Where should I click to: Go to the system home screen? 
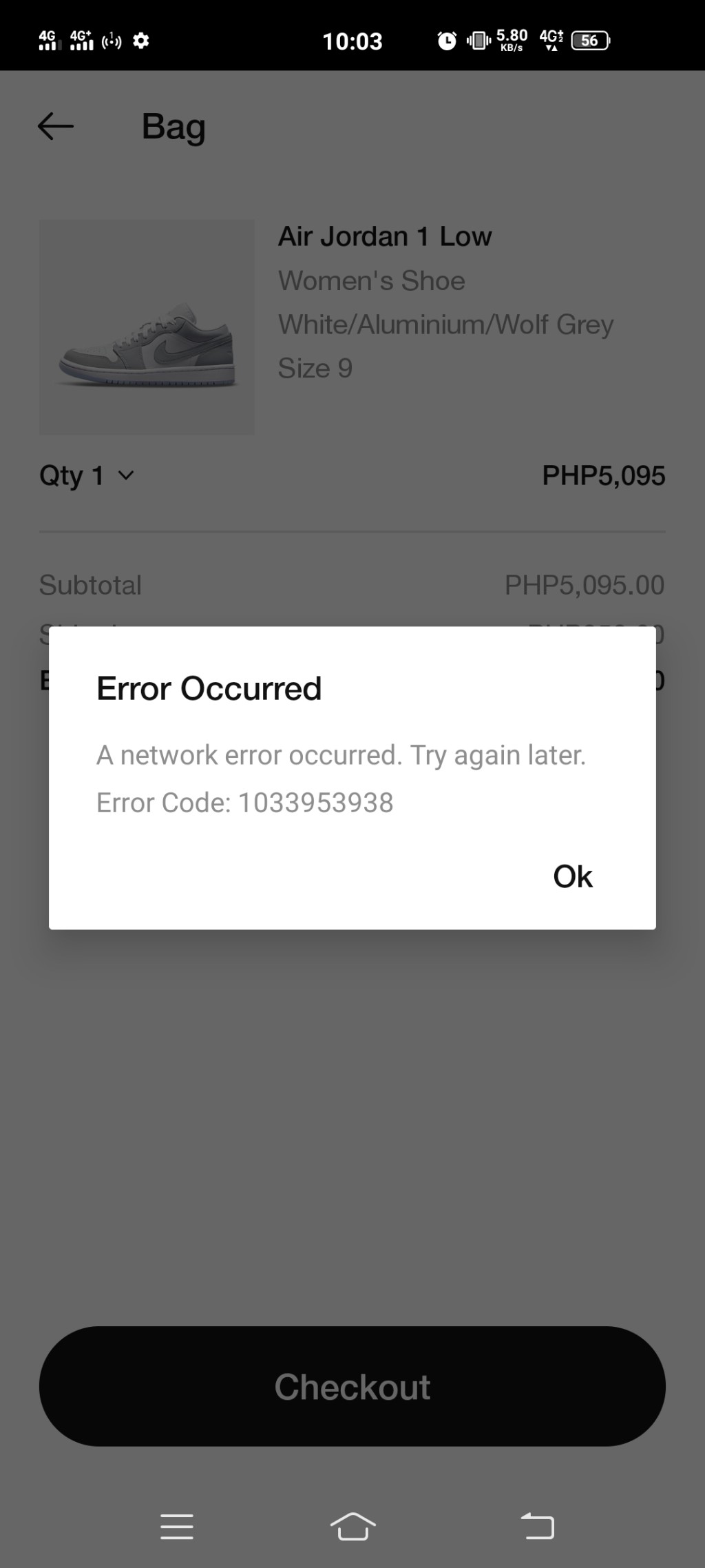point(352,1526)
